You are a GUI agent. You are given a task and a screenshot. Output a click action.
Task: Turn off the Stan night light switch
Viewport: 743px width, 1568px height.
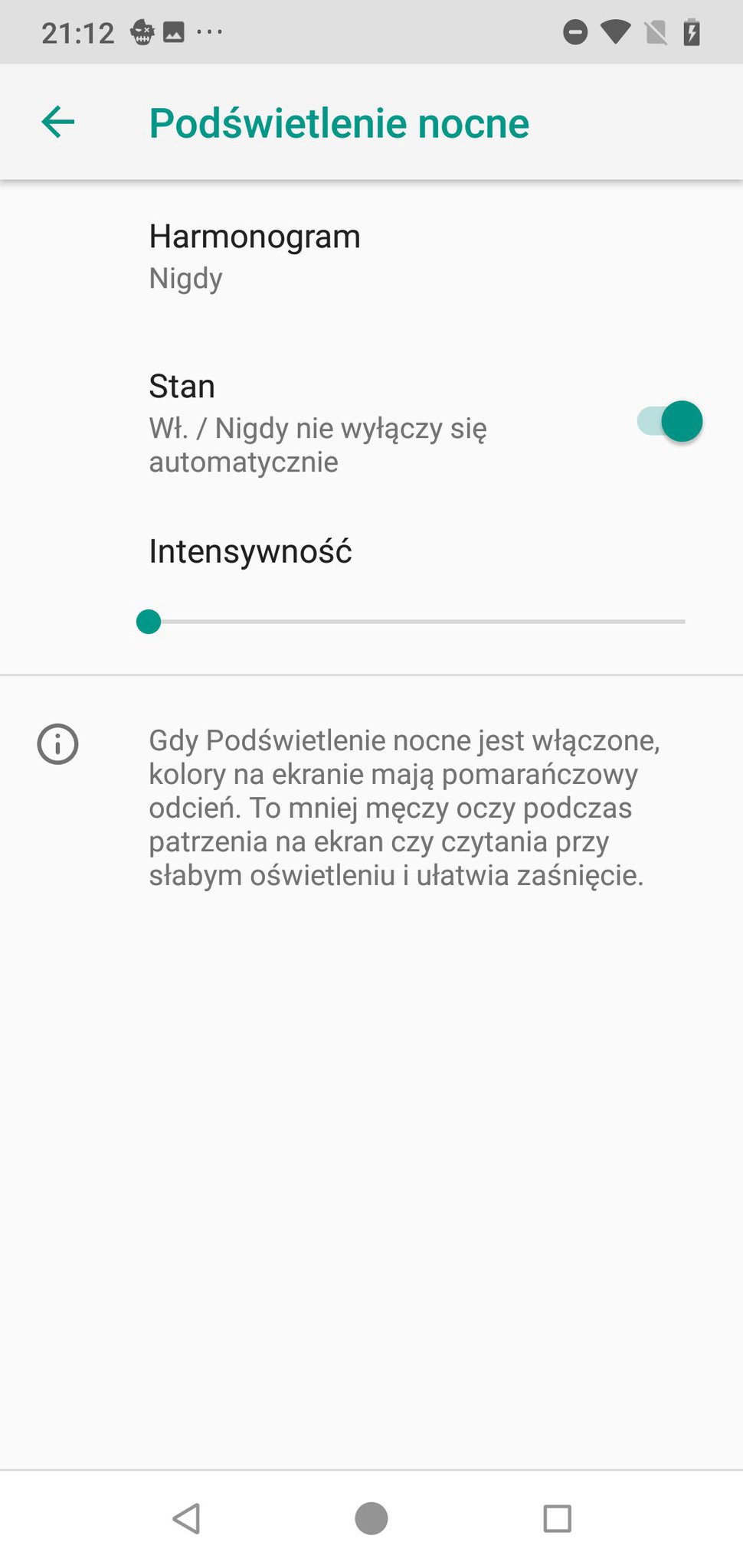(669, 421)
